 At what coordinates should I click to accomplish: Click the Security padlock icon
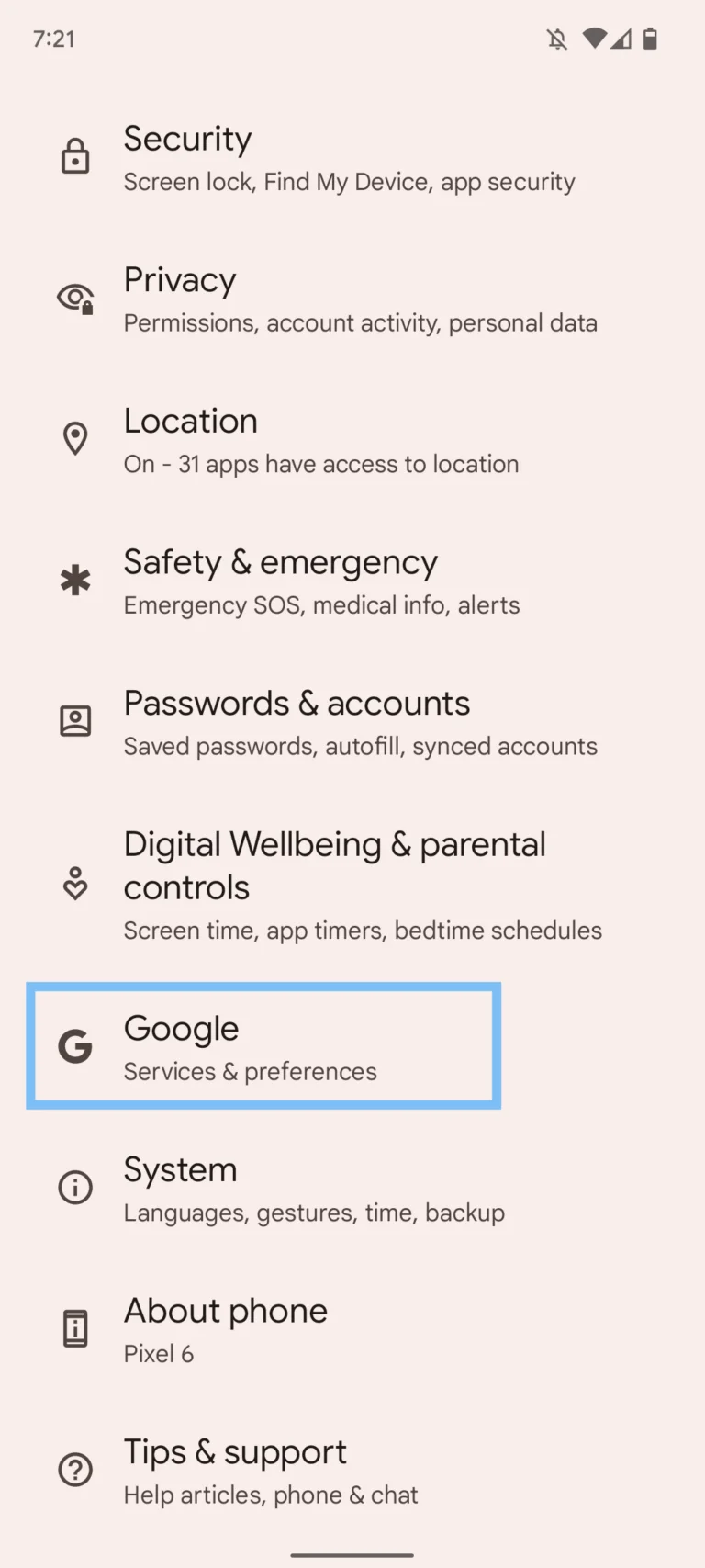click(x=75, y=154)
